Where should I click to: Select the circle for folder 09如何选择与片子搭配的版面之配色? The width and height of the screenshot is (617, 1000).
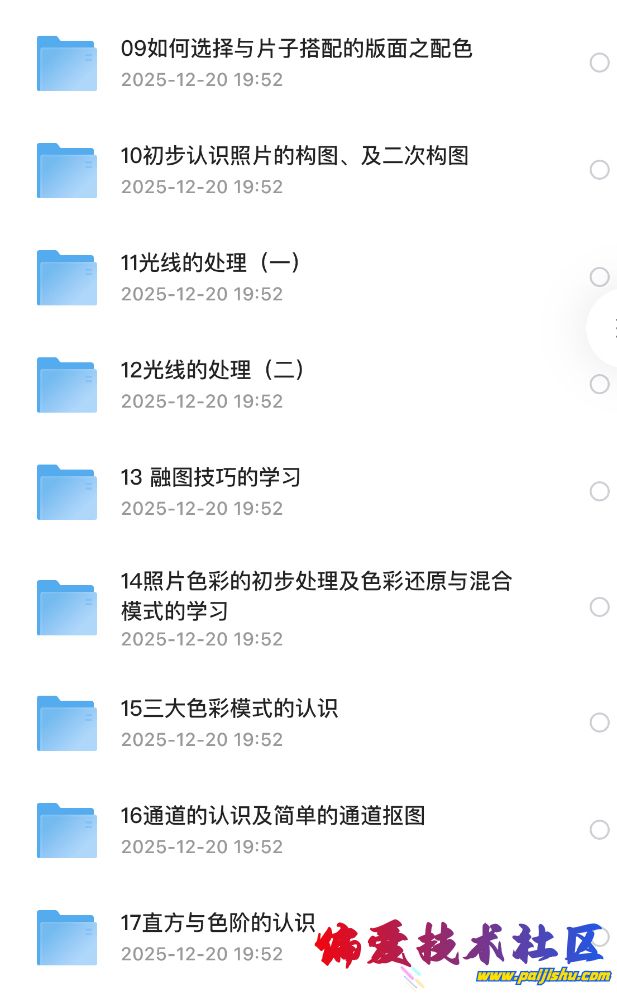click(x=599, y=63)
